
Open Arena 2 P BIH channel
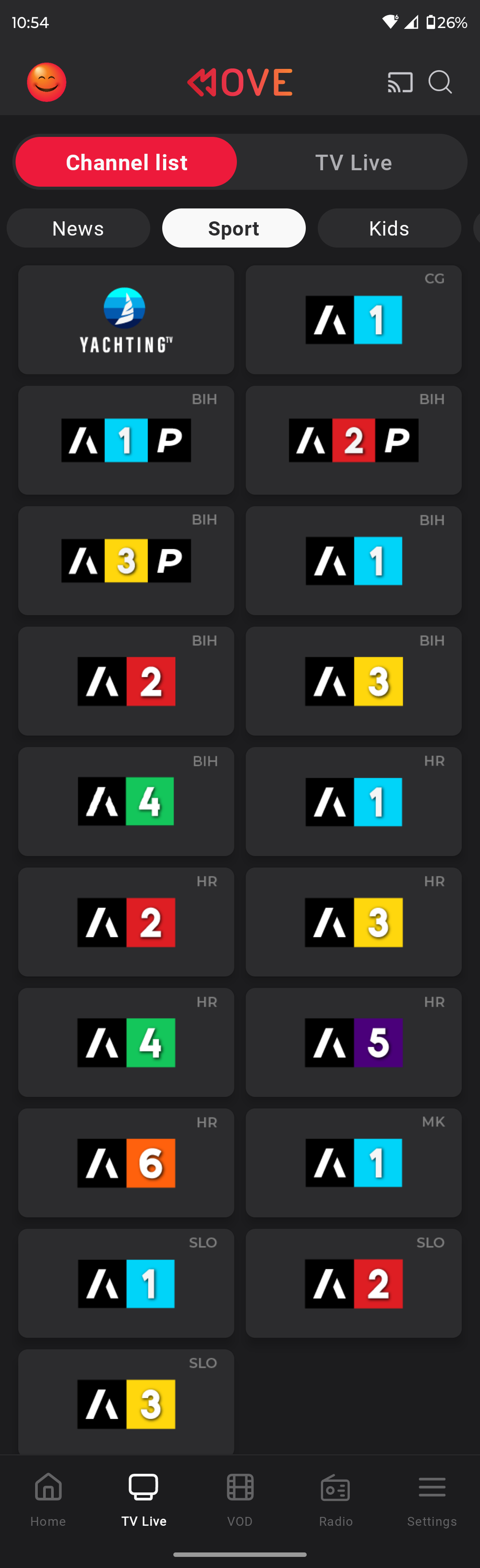point(353,440)
